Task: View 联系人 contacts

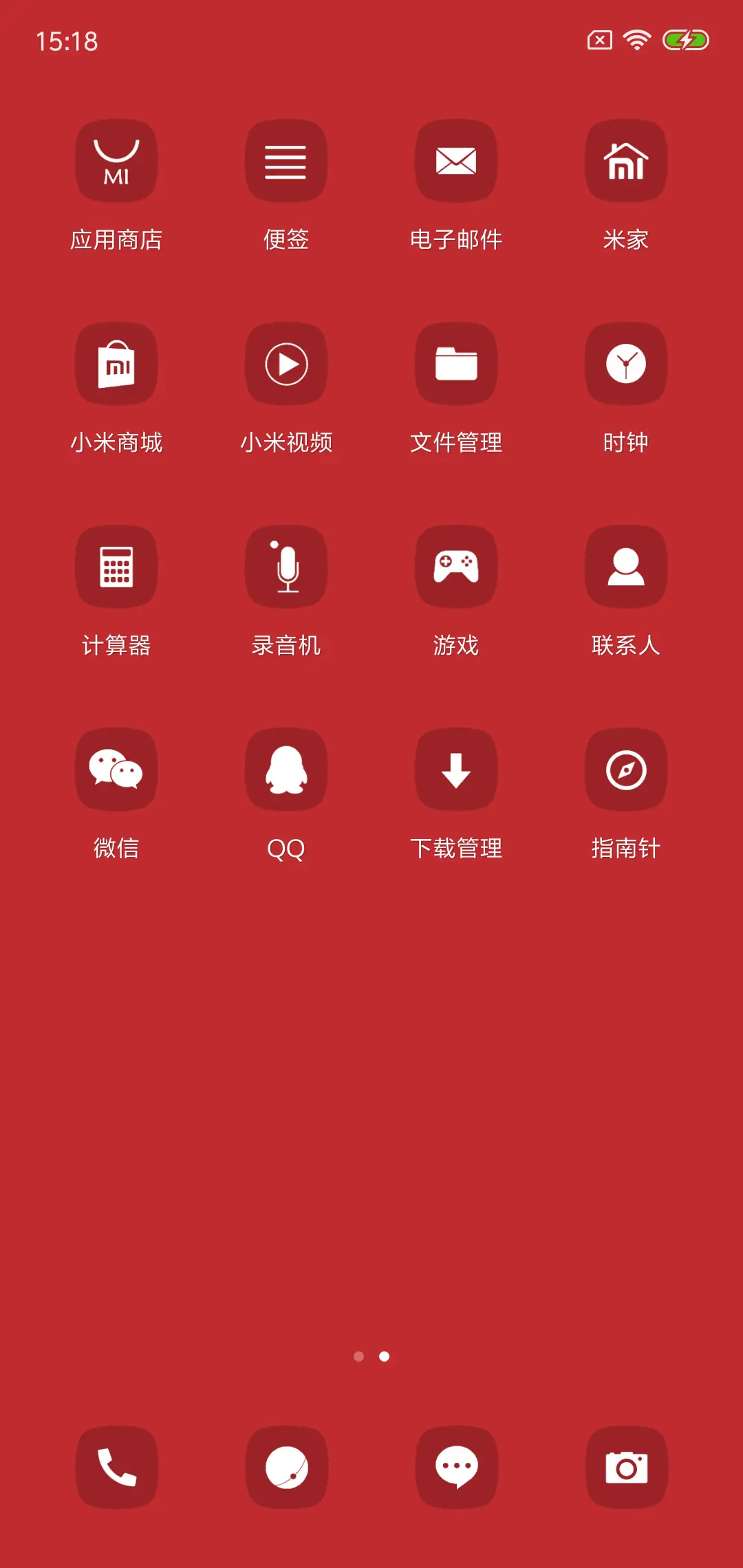Action: [625, 566]
